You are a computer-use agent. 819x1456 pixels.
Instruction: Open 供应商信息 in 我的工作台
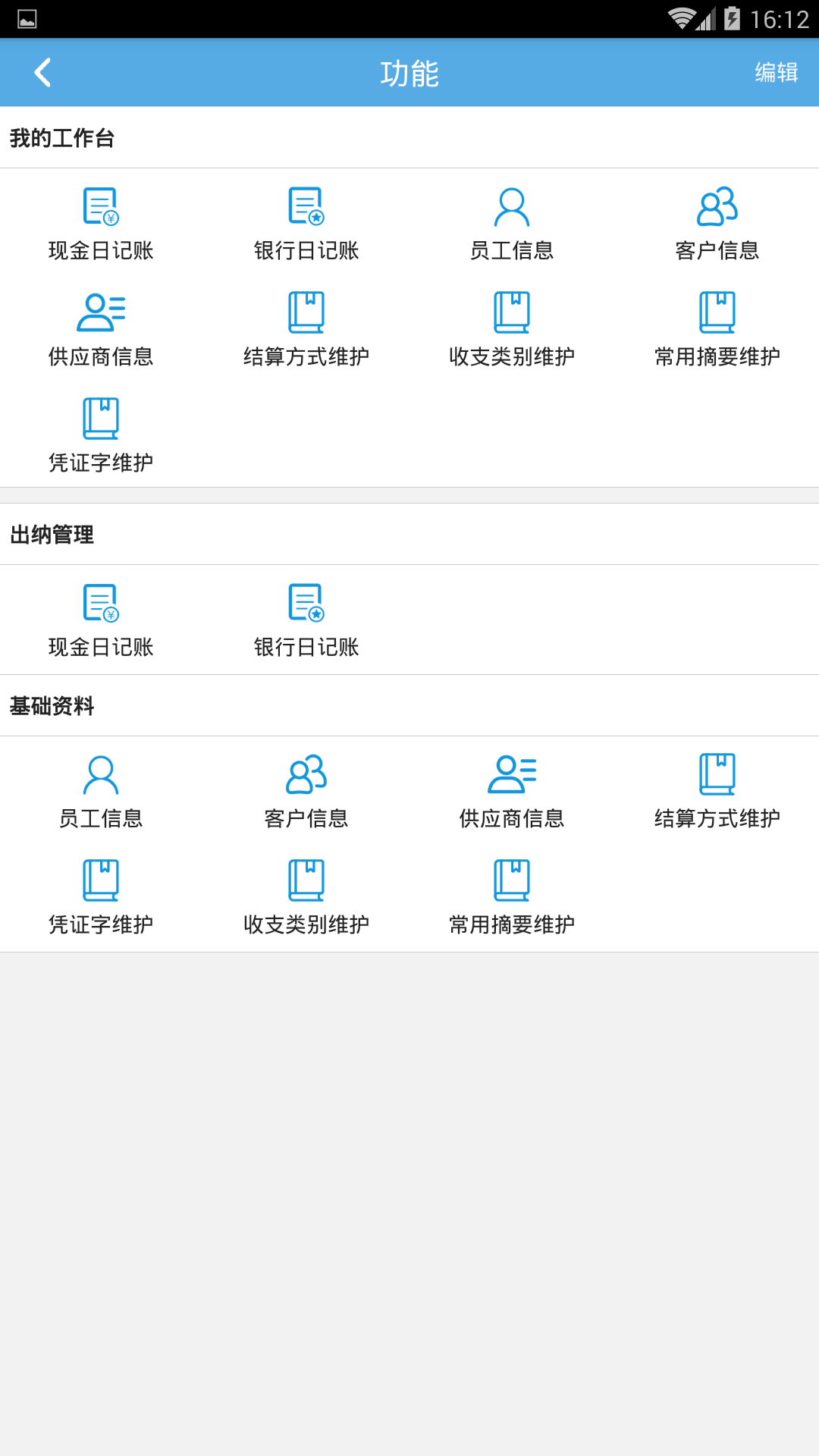click(x=101, y=328)
